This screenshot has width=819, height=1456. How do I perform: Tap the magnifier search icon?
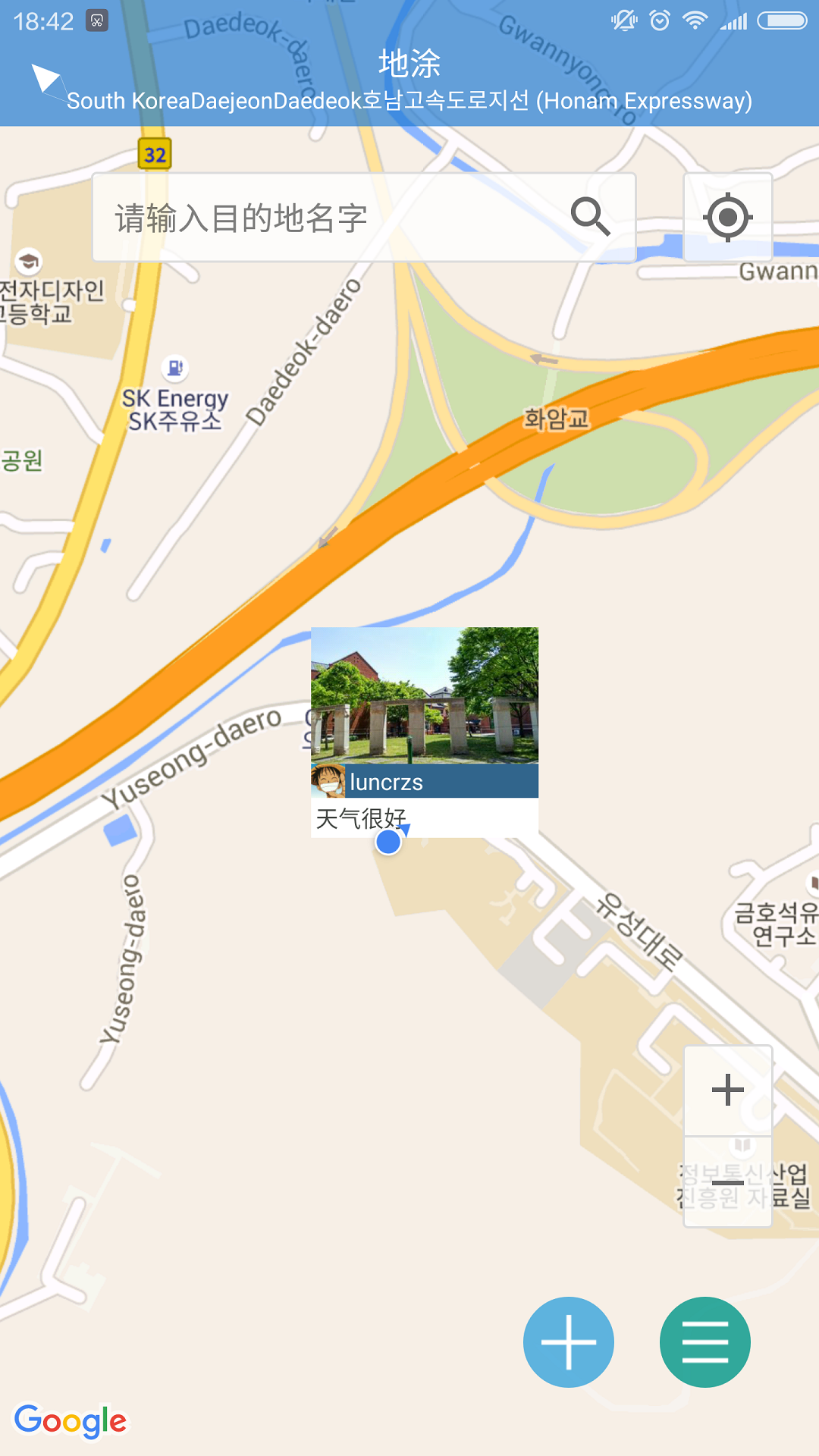coord(590,218)
